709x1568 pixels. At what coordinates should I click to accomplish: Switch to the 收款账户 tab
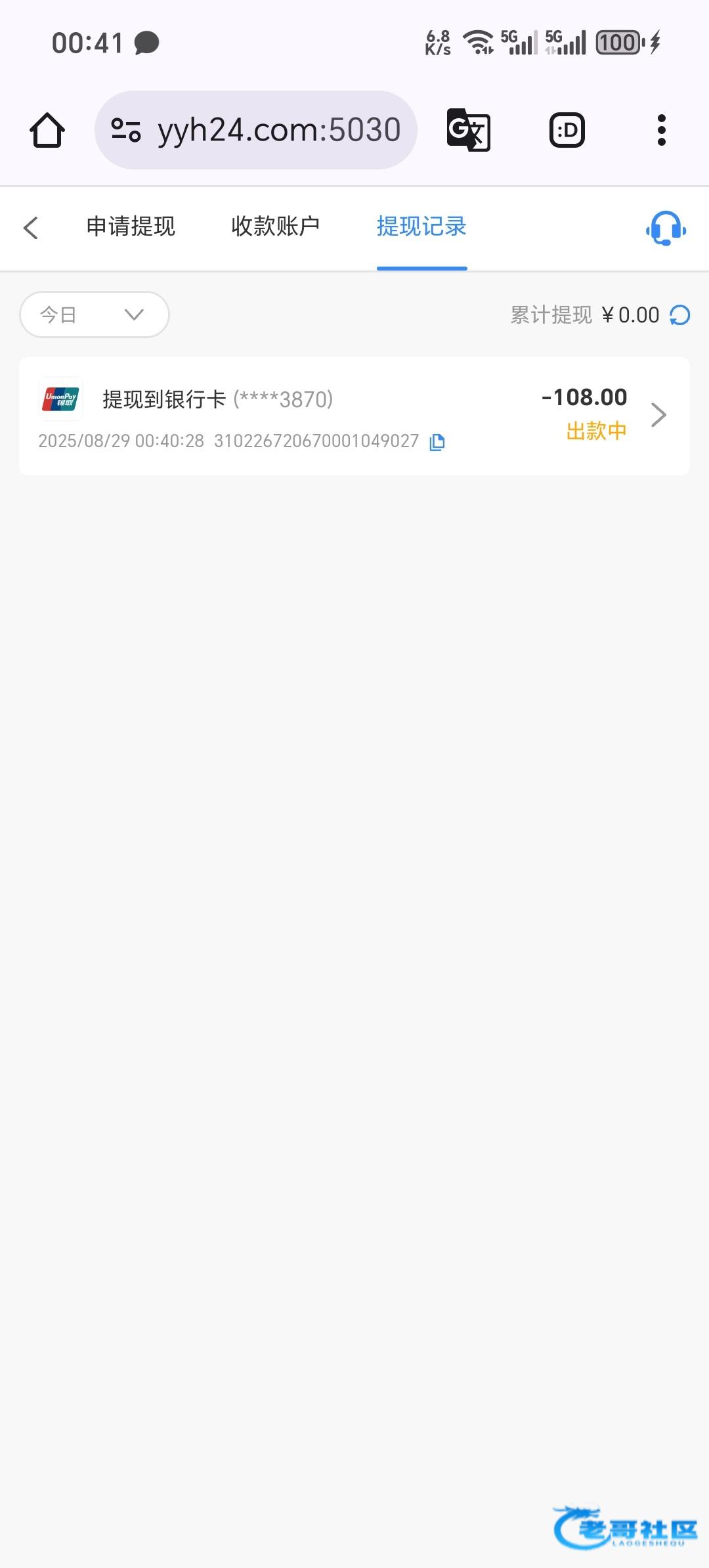point(276,227)
